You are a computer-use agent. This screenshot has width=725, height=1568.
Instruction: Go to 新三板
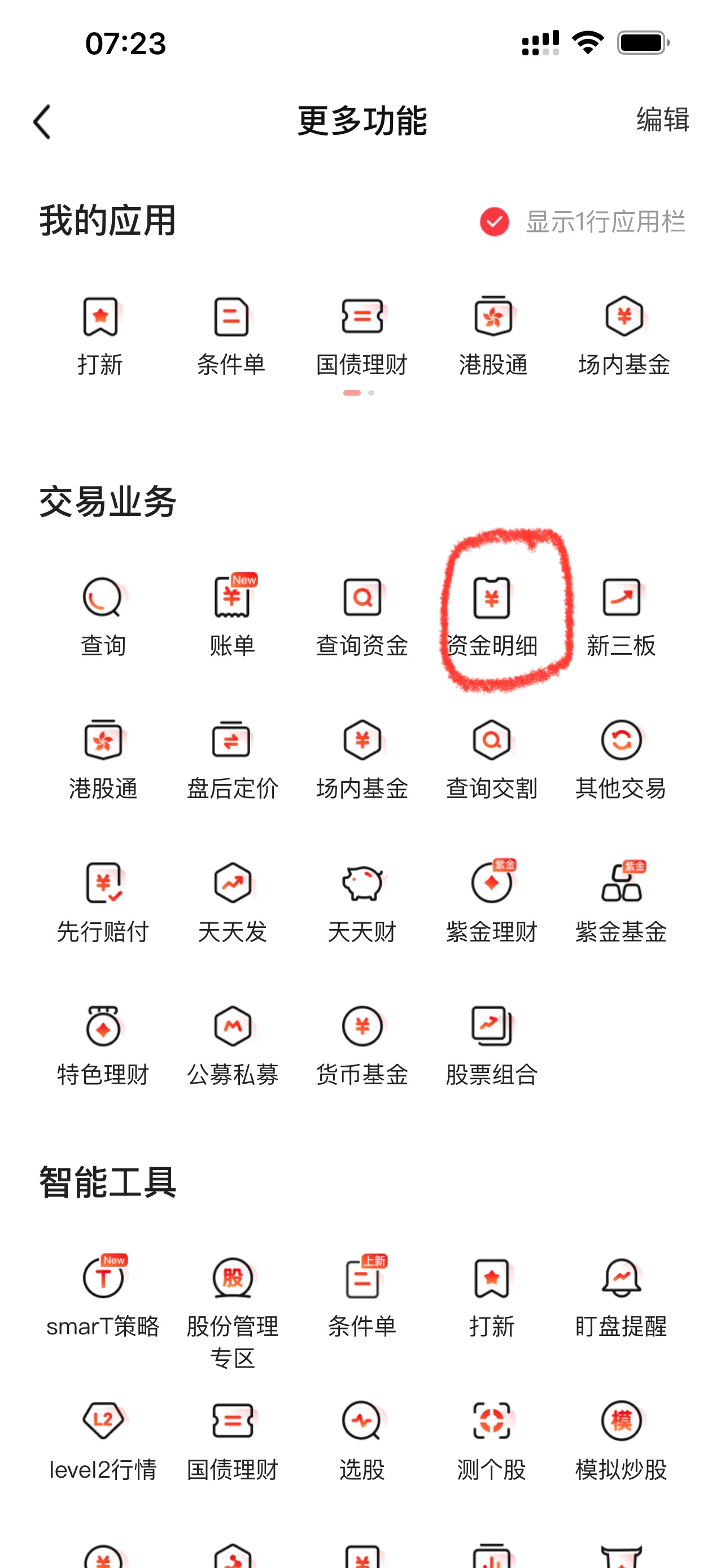(x=621, y=616)
